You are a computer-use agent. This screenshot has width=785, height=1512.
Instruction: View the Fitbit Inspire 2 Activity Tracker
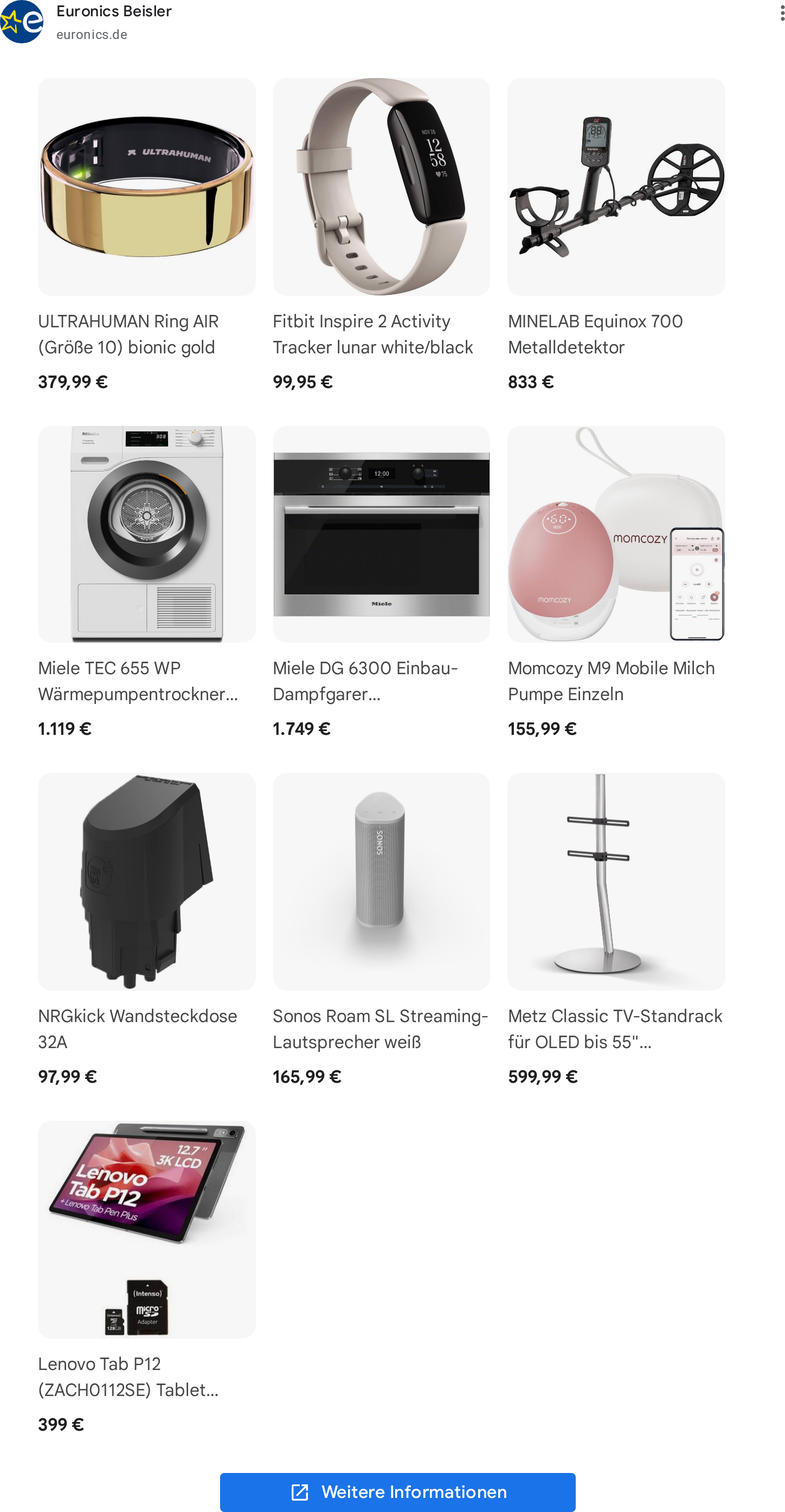pos(381,235)
